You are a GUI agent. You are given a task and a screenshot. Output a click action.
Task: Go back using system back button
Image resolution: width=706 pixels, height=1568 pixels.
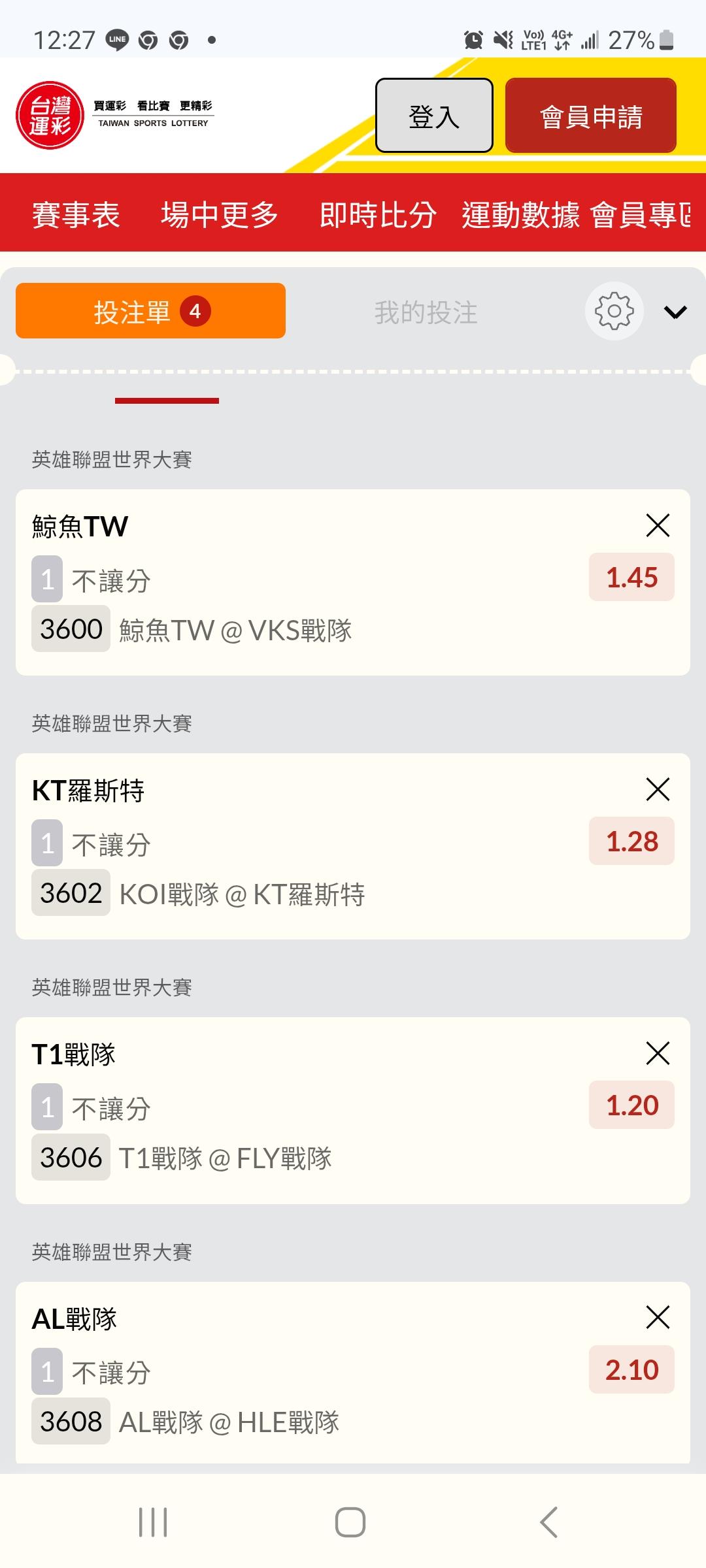point(549,1522)
